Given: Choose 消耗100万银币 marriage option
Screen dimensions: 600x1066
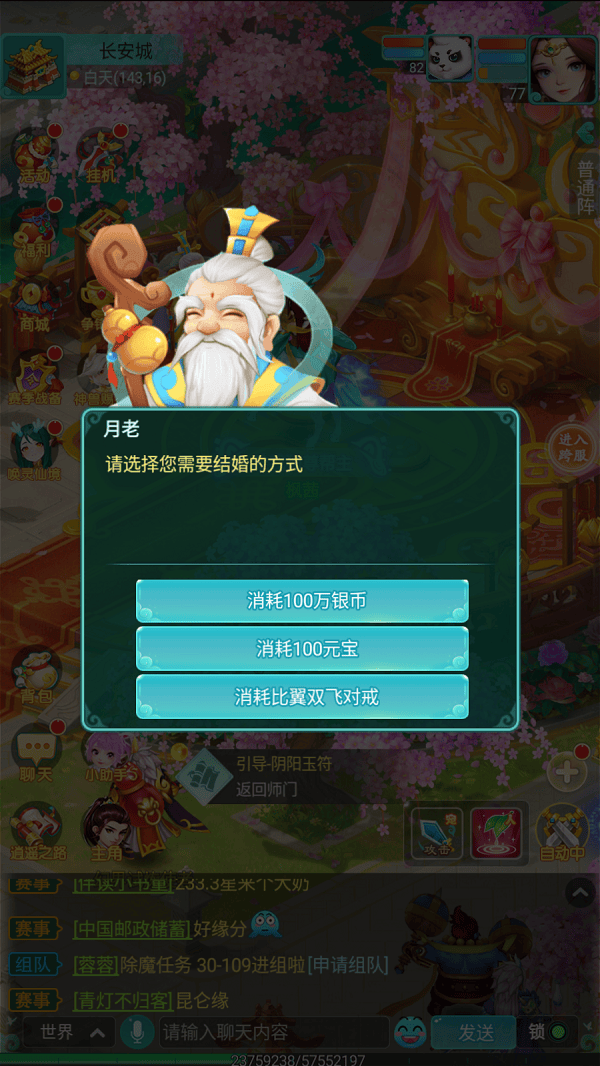Looking at the screenshot, I should point(302,601).
